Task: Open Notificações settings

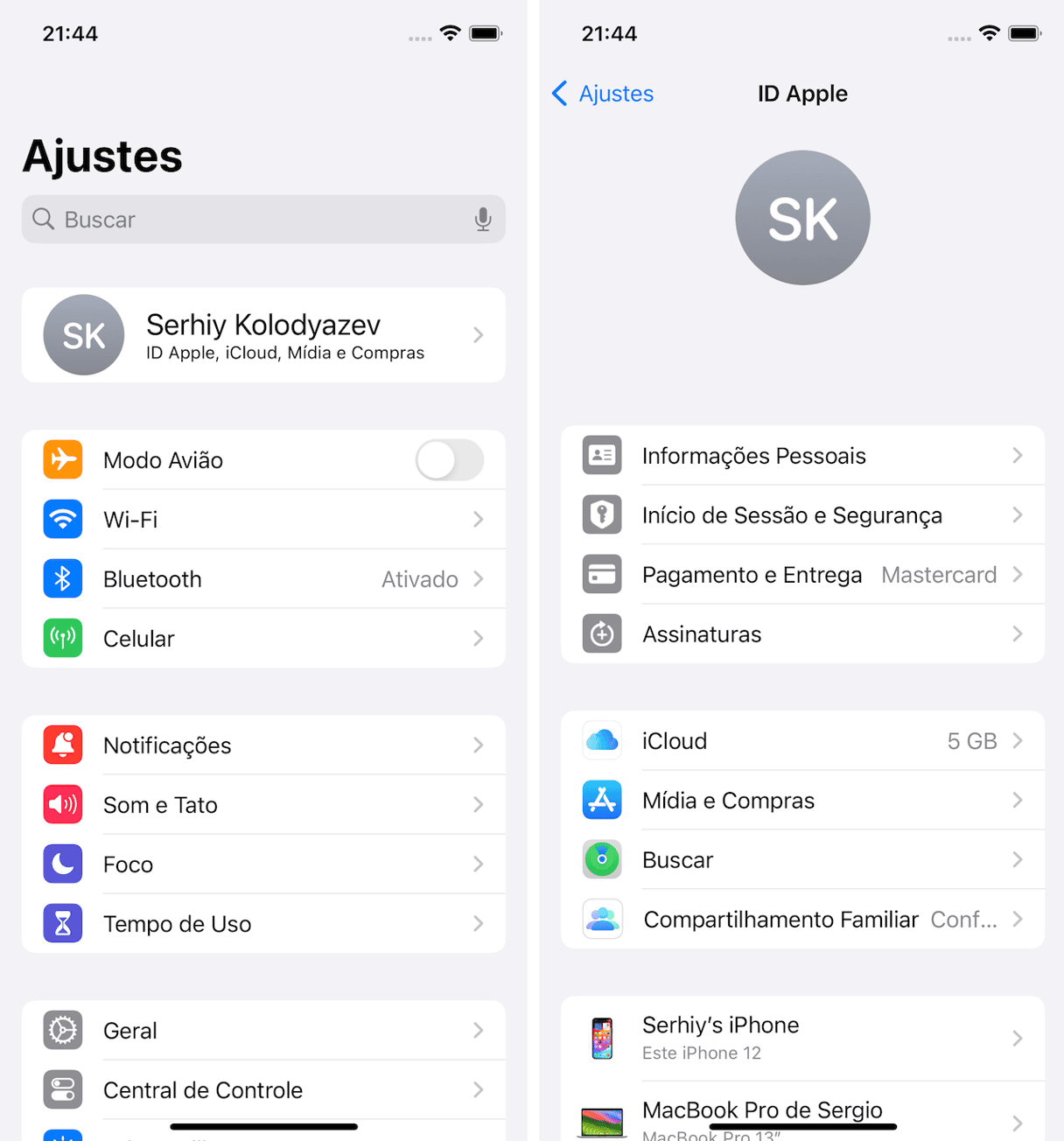Action: click(x=263, y=745)
